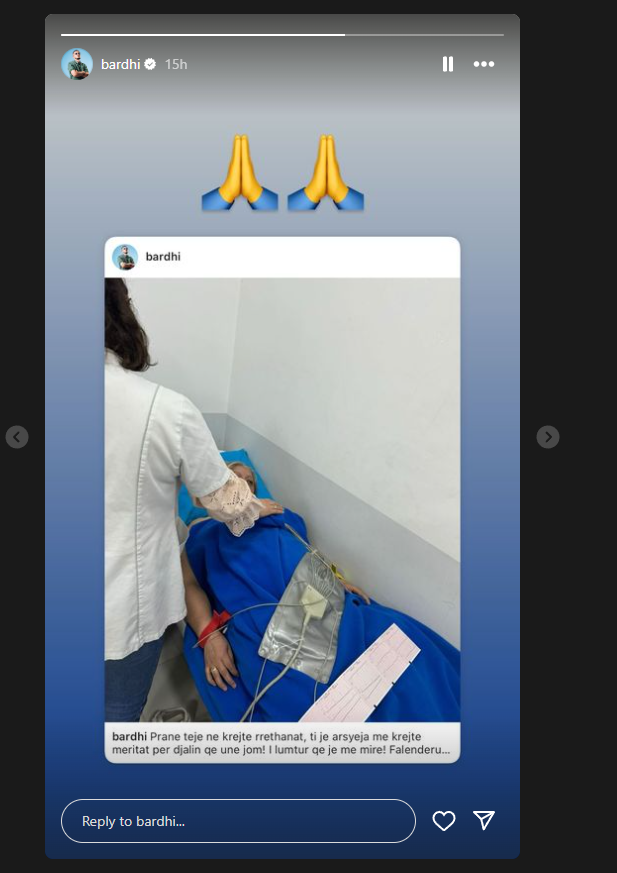Type in the Reply to bardhi field
Image resolution: width=617 pixels, height=873 pixels.
[x=238, y=821]
